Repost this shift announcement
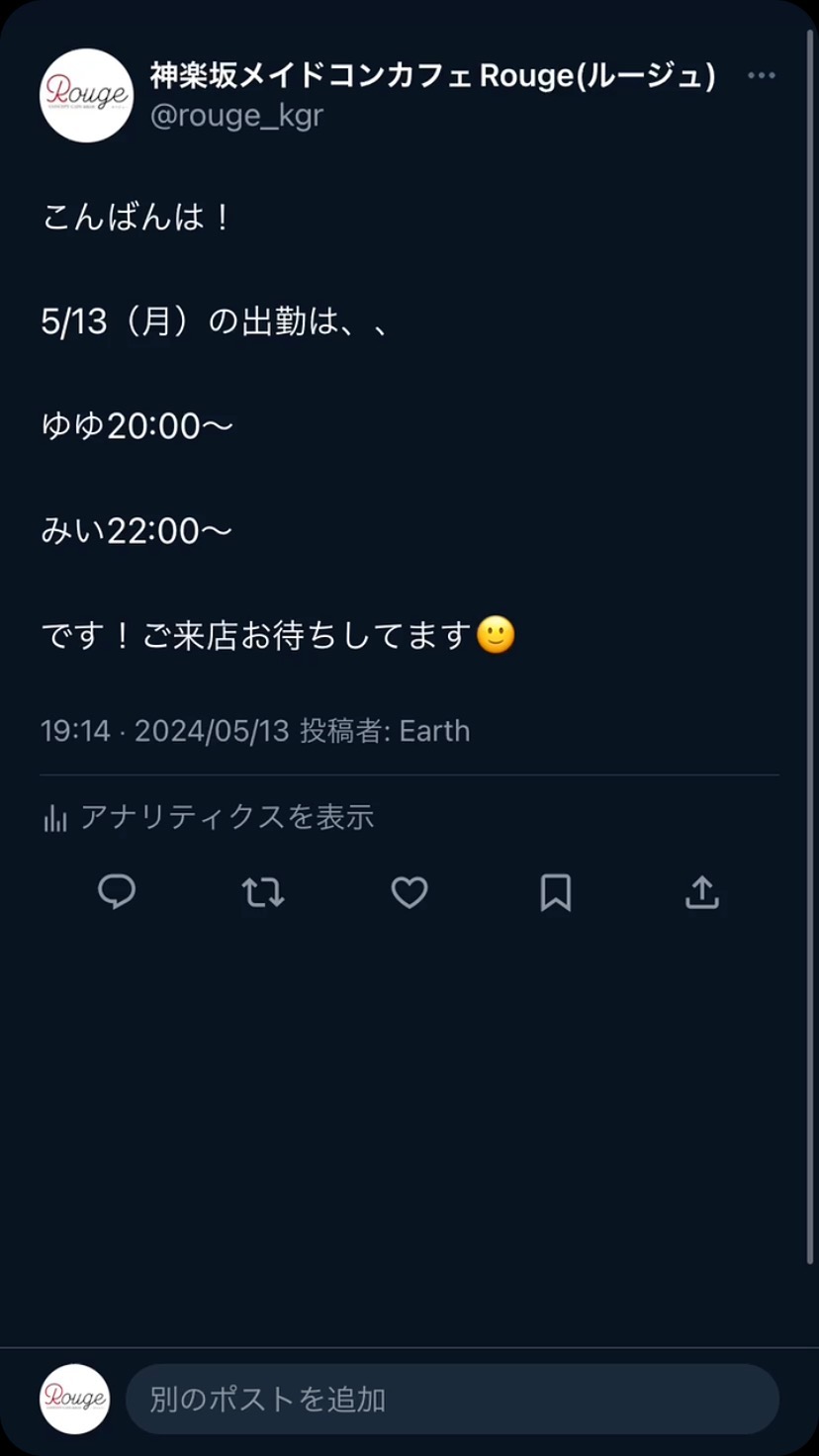The image size is (819, 1456). pyautogui.click(x=263, y=892)
